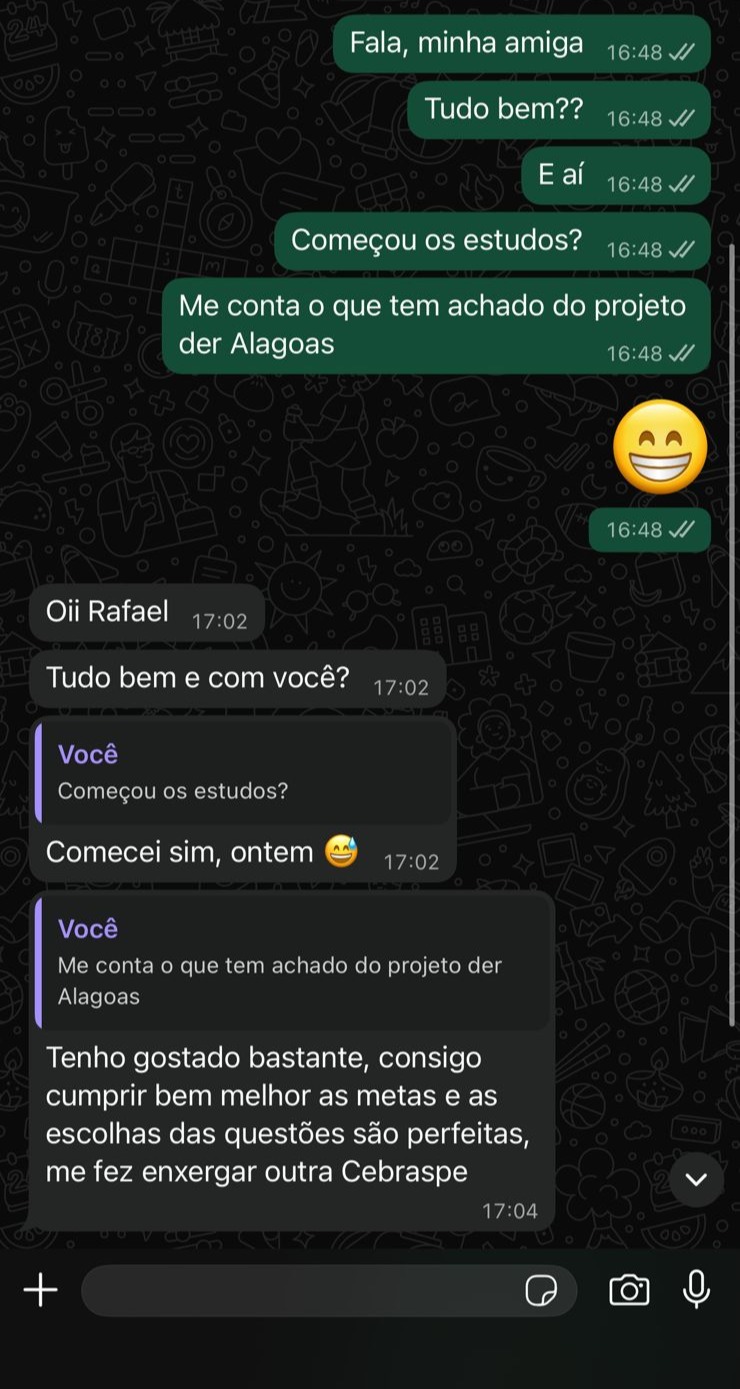Open the attachment menu with the plus icon
This screenshot has width=740, height=1389.
coord(40,1290)
